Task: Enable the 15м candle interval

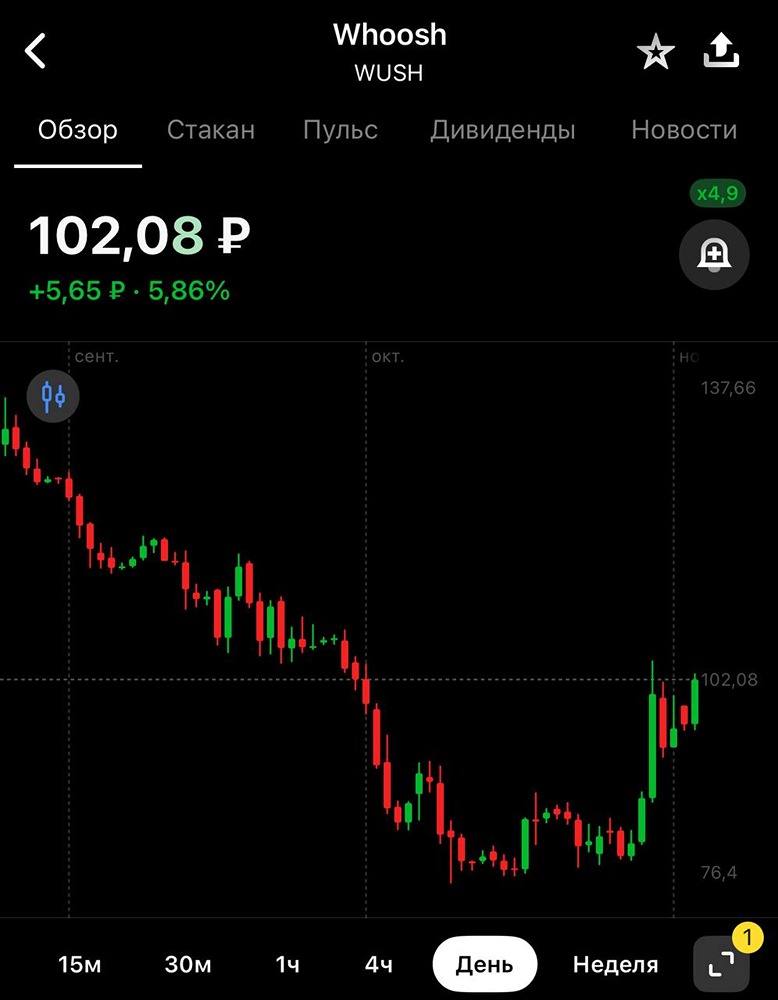Action: point(81,962)
